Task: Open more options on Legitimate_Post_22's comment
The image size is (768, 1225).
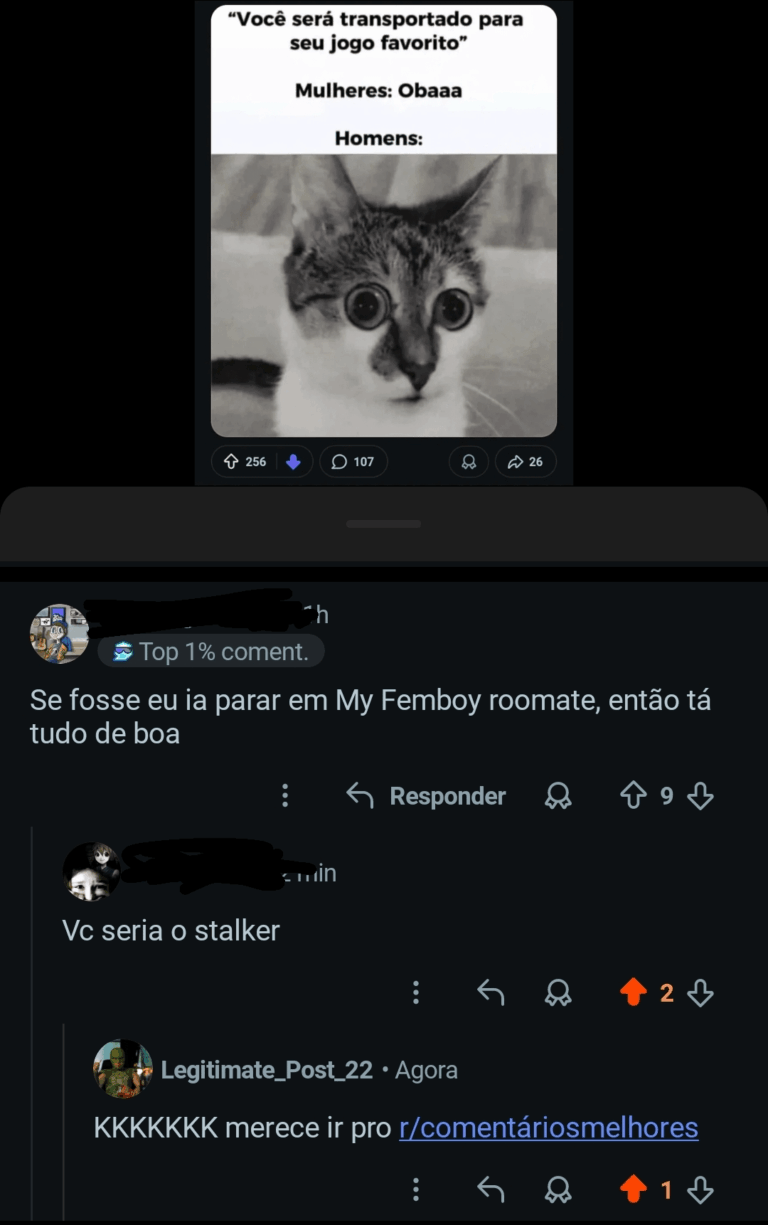Action: pyautogui.click(x=416, y=1190)
